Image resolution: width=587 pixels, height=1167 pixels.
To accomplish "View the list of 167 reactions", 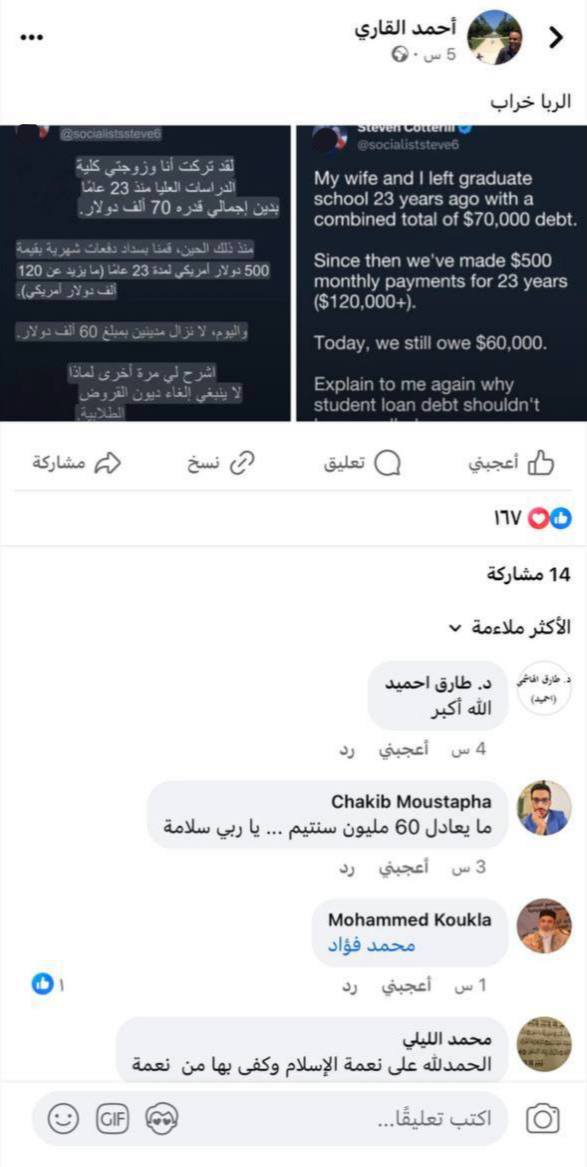I will click(531, 518).
